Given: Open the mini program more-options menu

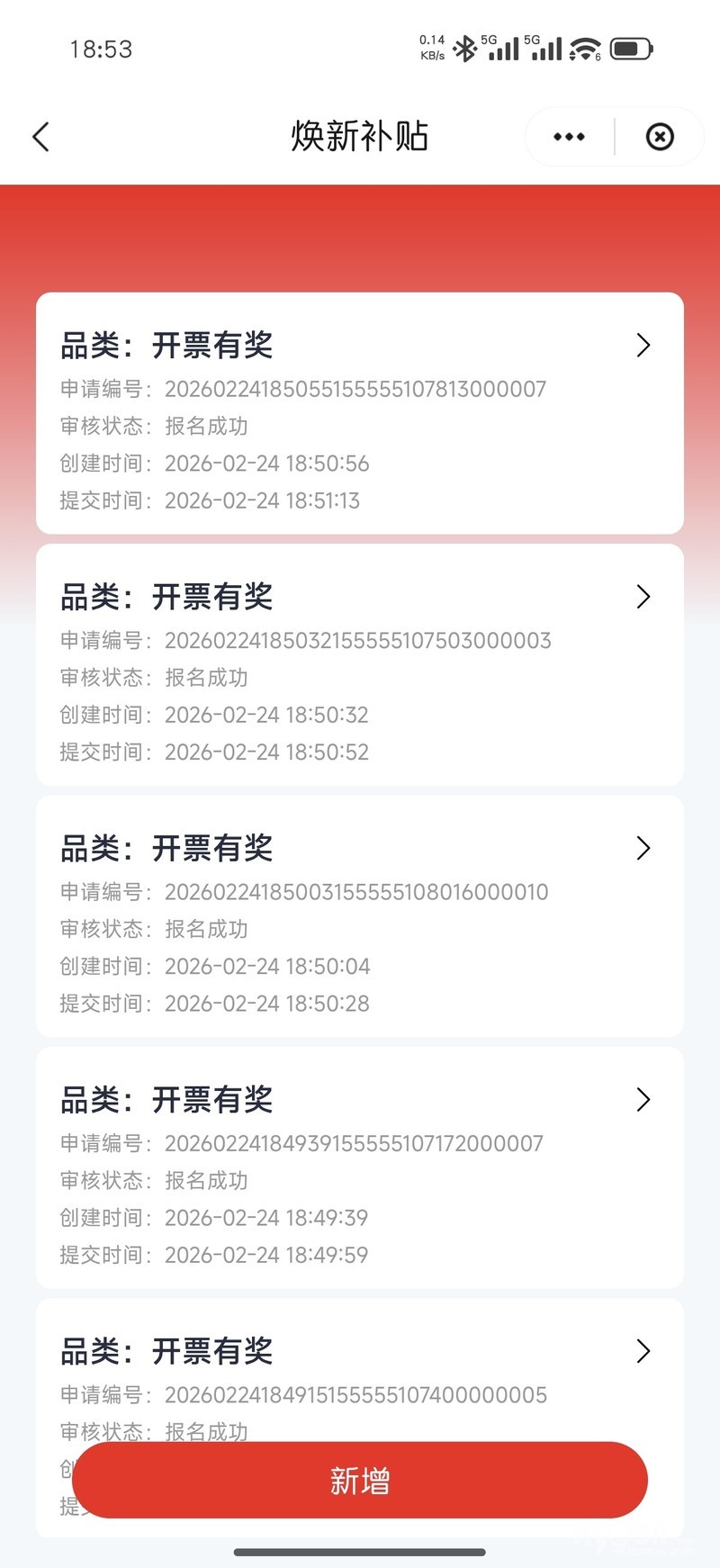Looking at the screenshot, I should 569,137.
